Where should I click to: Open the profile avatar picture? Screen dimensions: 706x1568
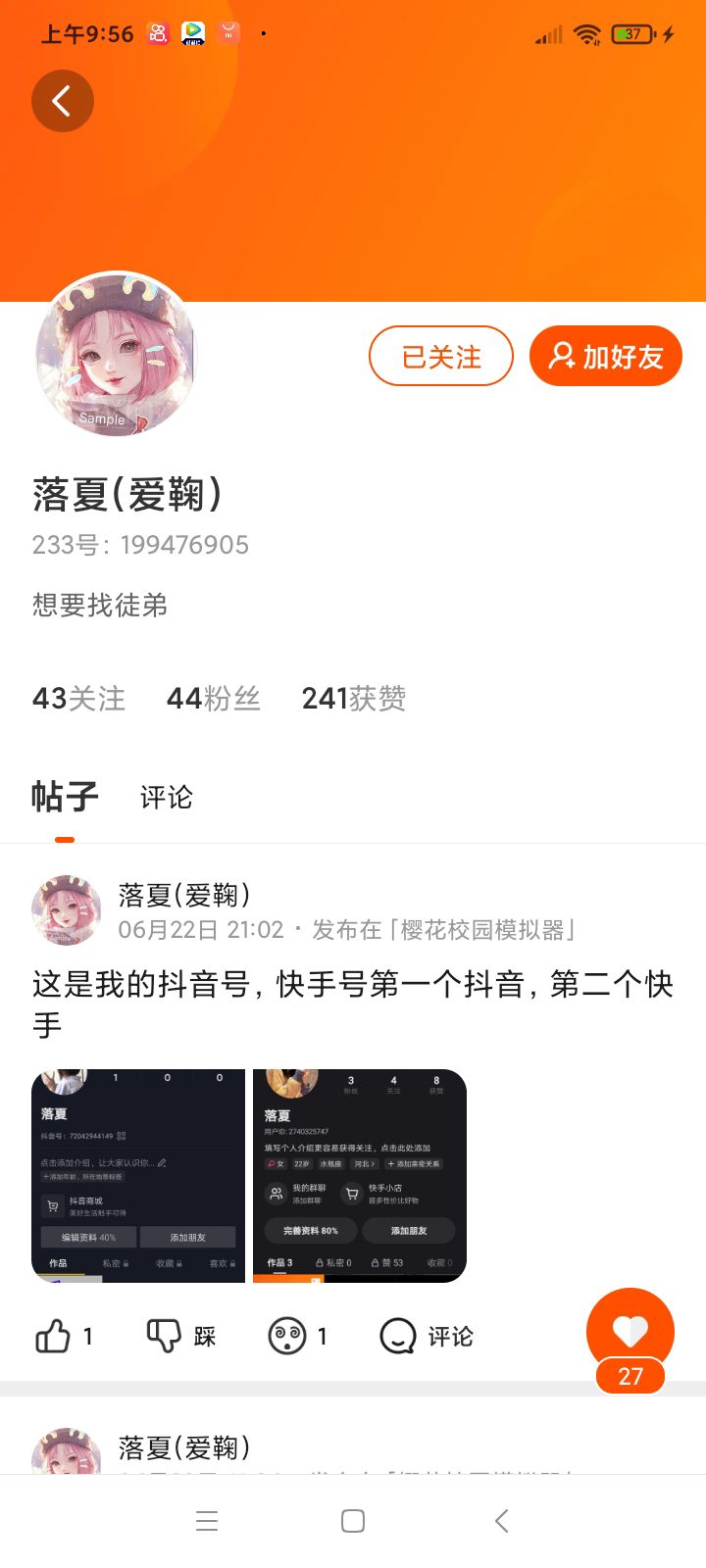pyautogui.click(x=117, y=354)
